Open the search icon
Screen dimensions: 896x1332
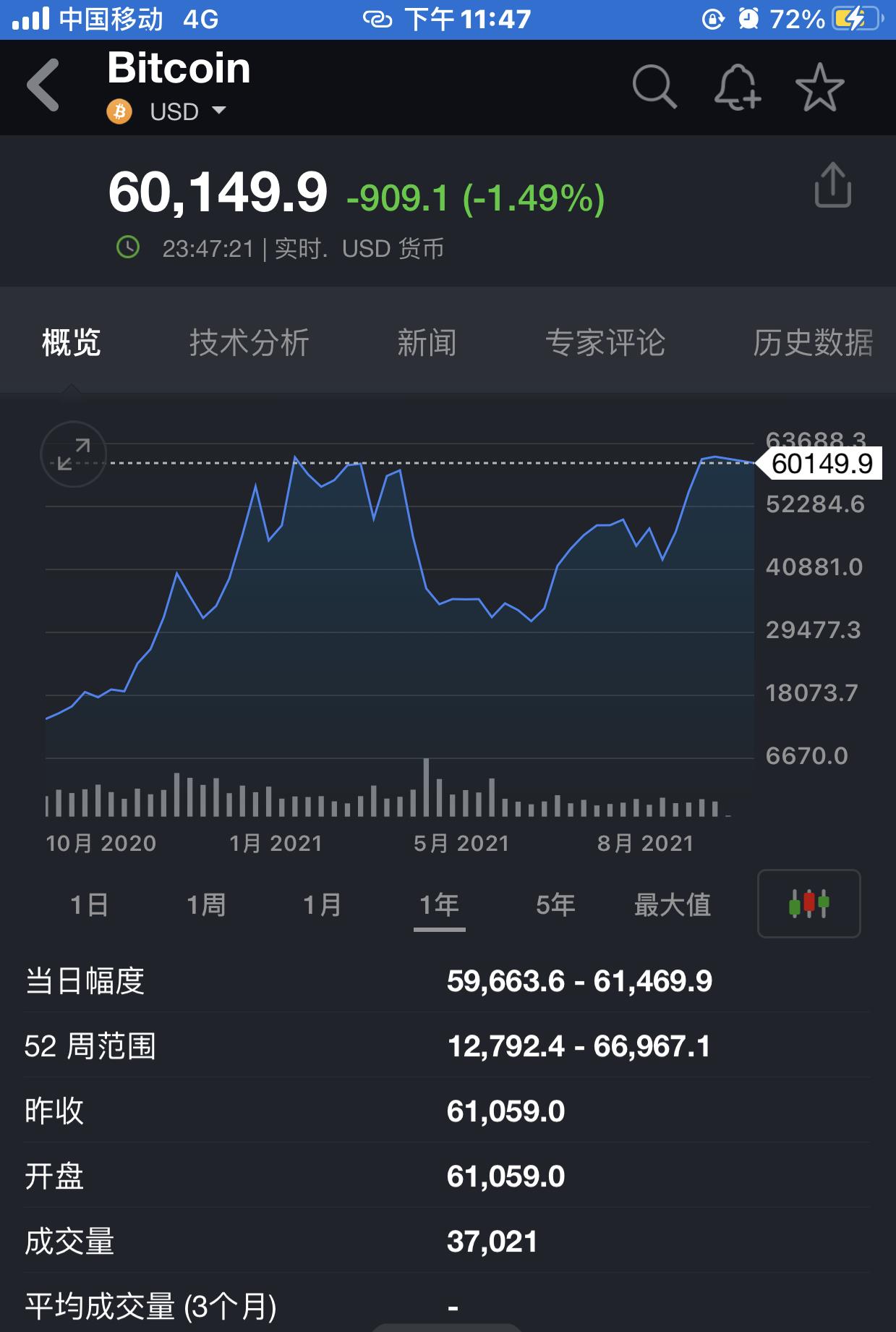click(x=654, y=87)
